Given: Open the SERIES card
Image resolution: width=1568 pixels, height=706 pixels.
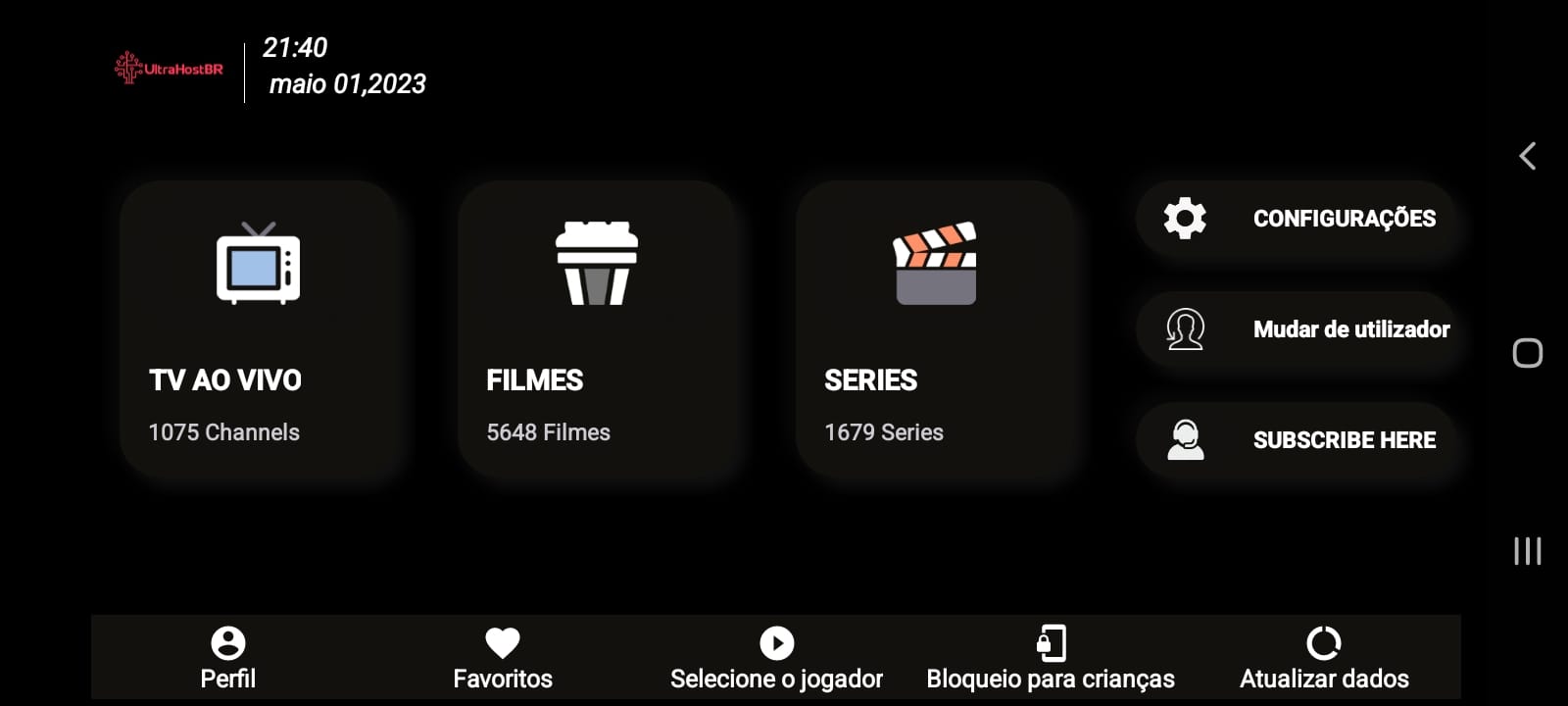Looking at the screenshot, I should [x=935, y=329].
